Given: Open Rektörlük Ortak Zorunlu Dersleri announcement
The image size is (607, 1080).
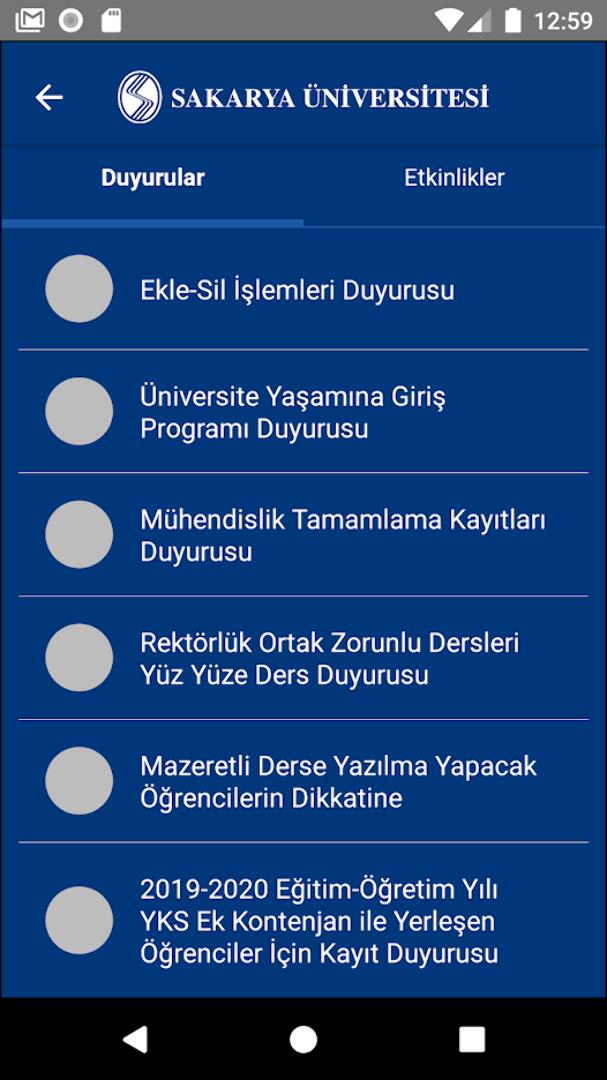Looking at the screenshot, I should click(303, 658).
